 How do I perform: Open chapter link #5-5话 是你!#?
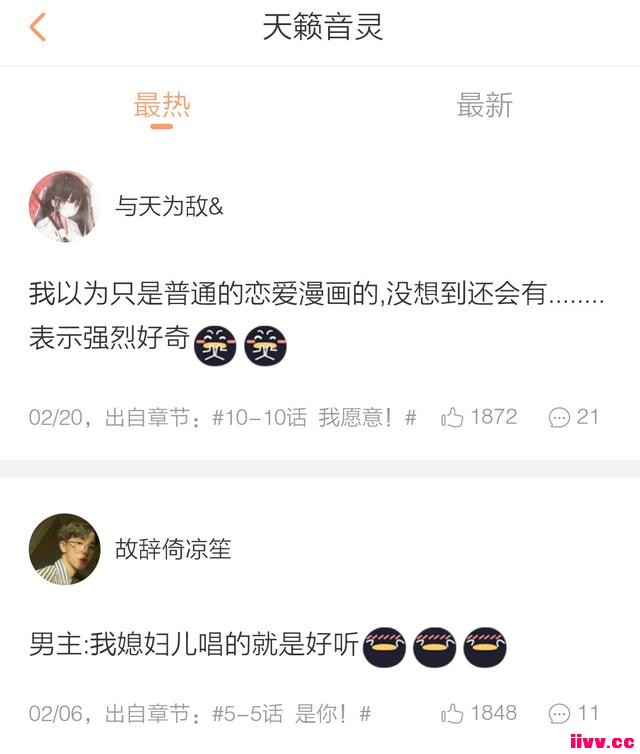[x=291, y=713]
